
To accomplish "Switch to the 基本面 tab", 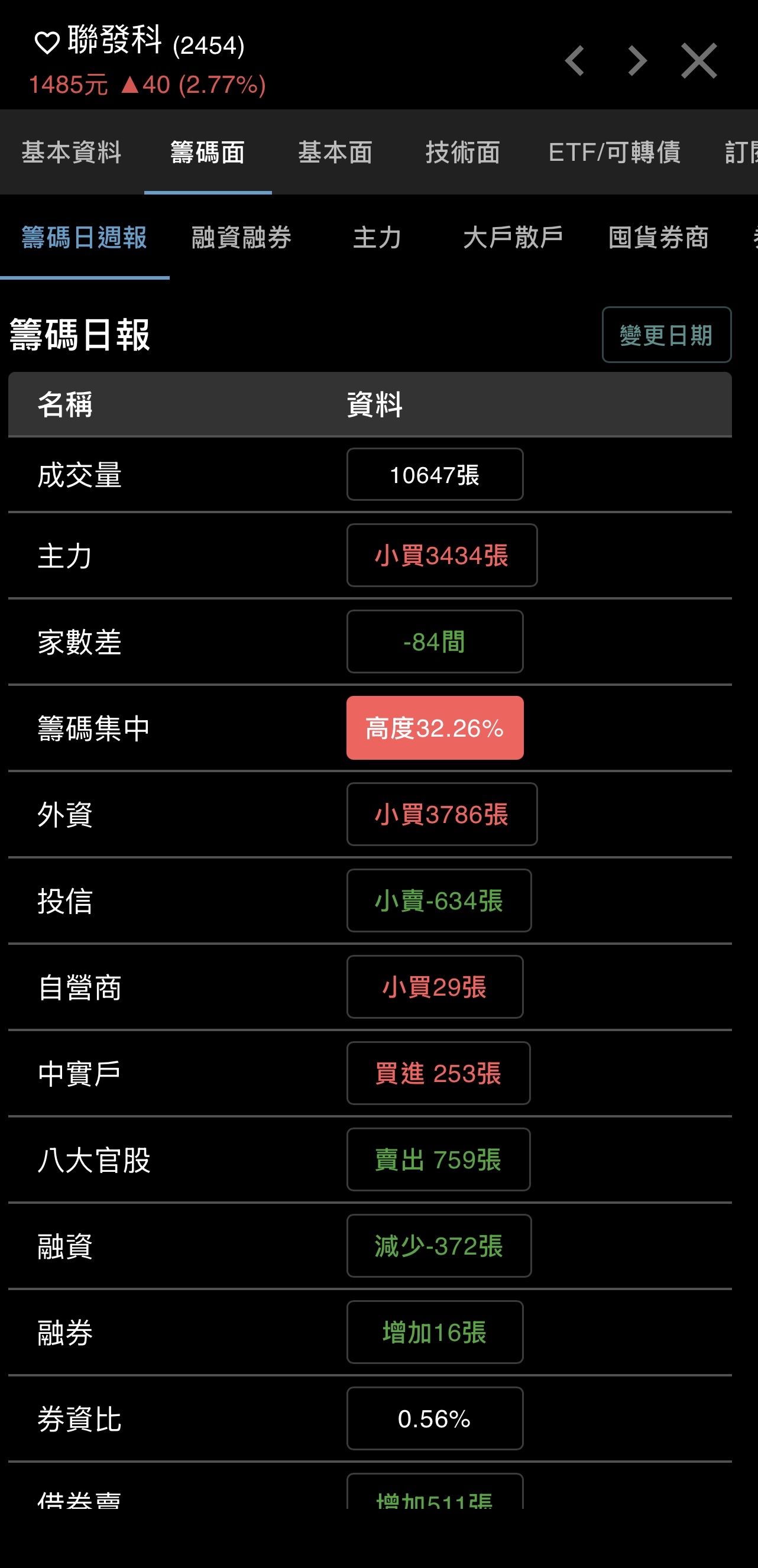I will (x=335, y=152).
